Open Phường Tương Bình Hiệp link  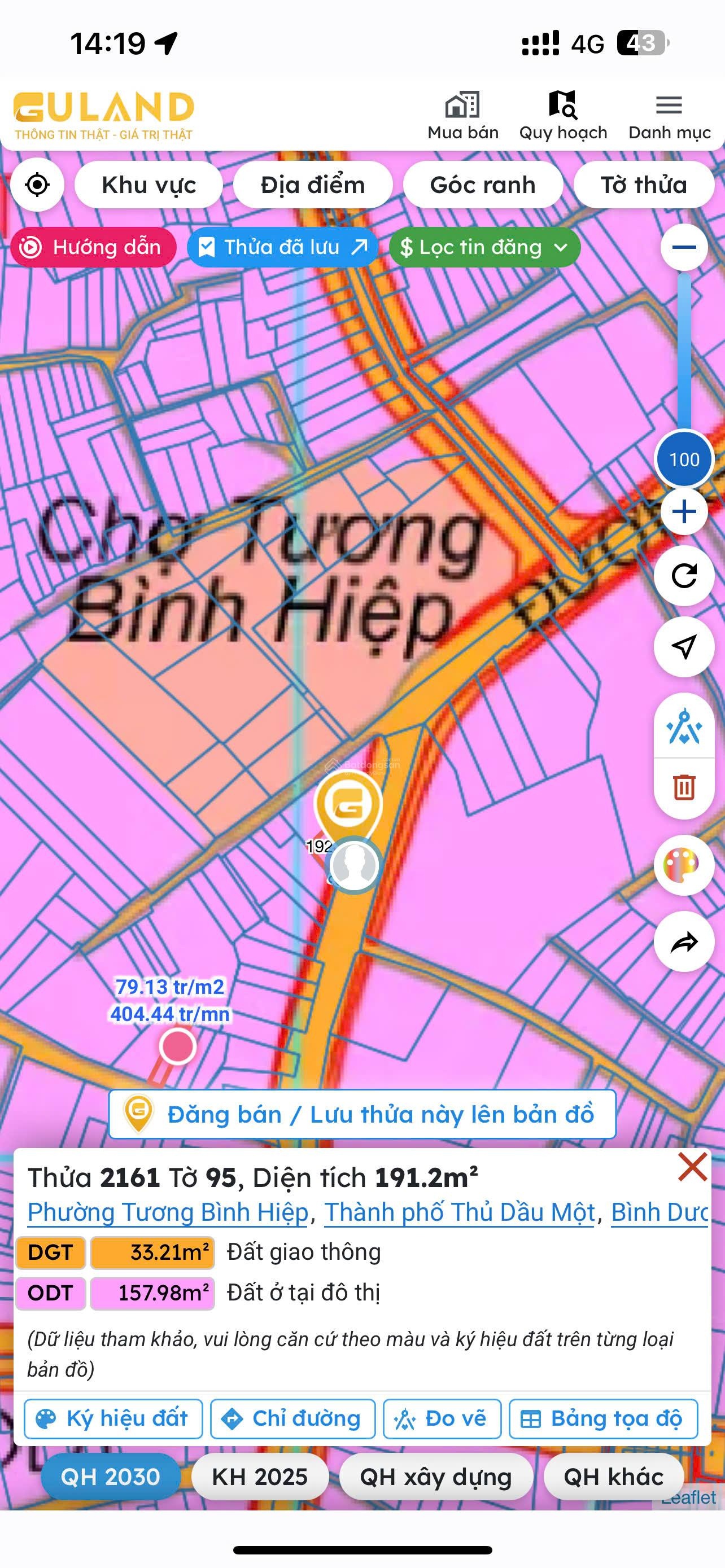click(x=168, y=1212)
